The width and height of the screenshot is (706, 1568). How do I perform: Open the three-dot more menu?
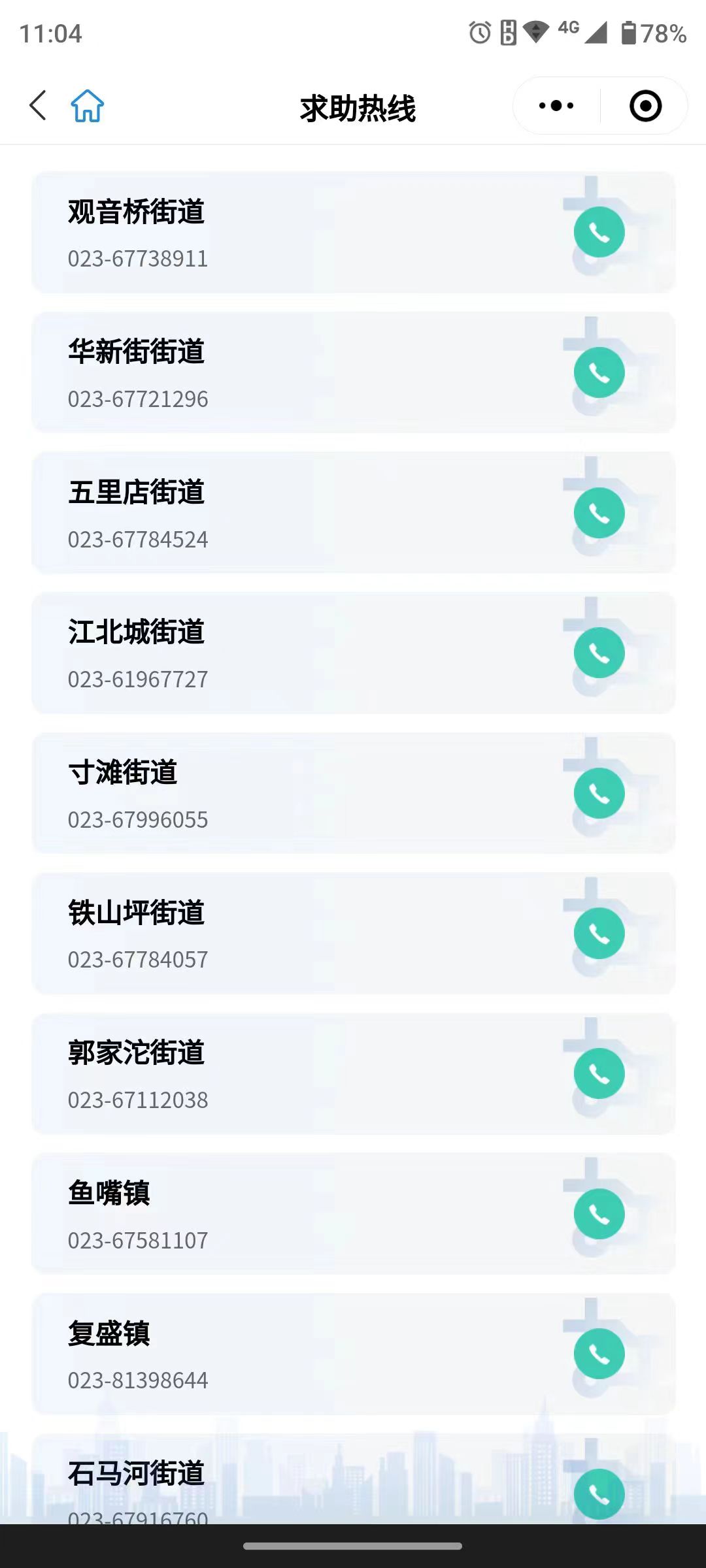pyautogui.click(x=556, y=106)
